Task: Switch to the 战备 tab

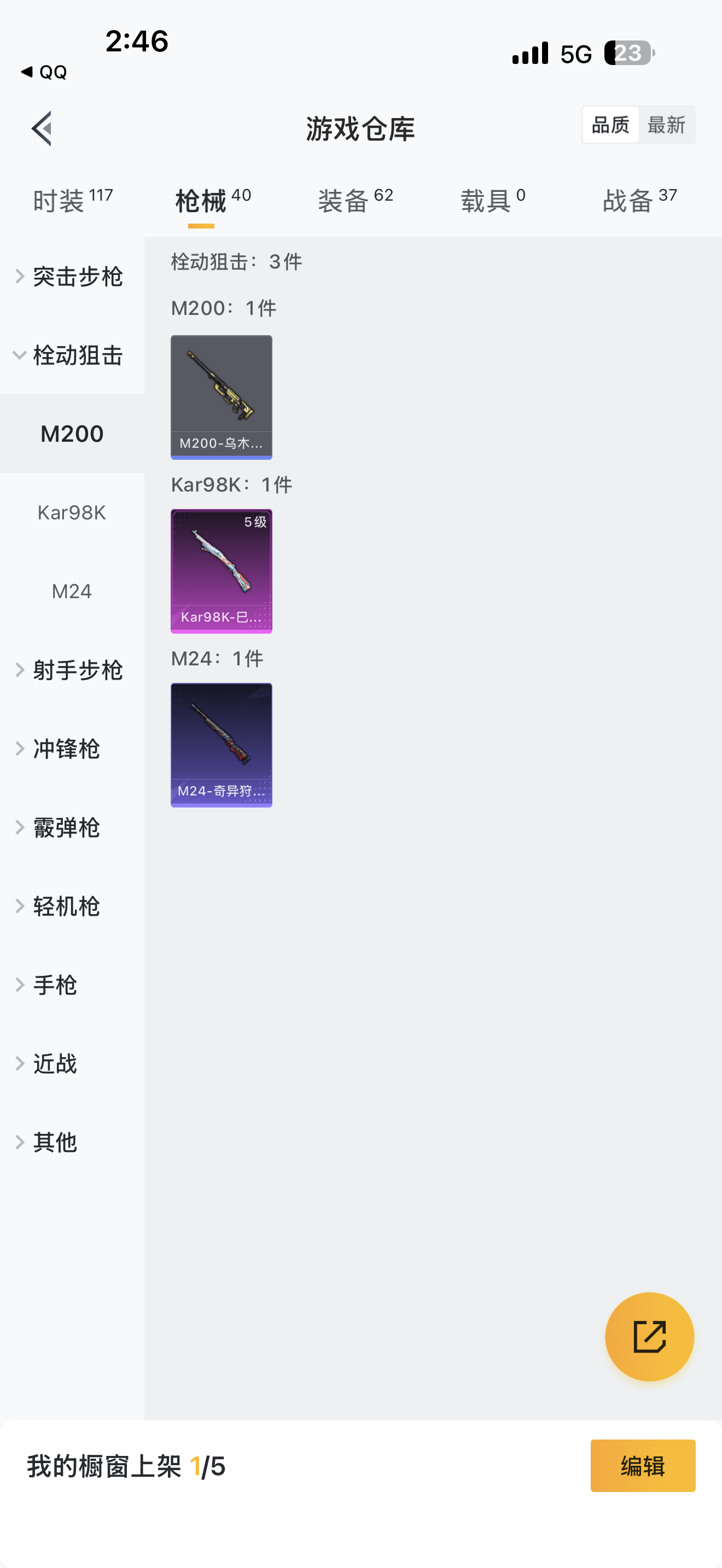Action: point(639,200)
